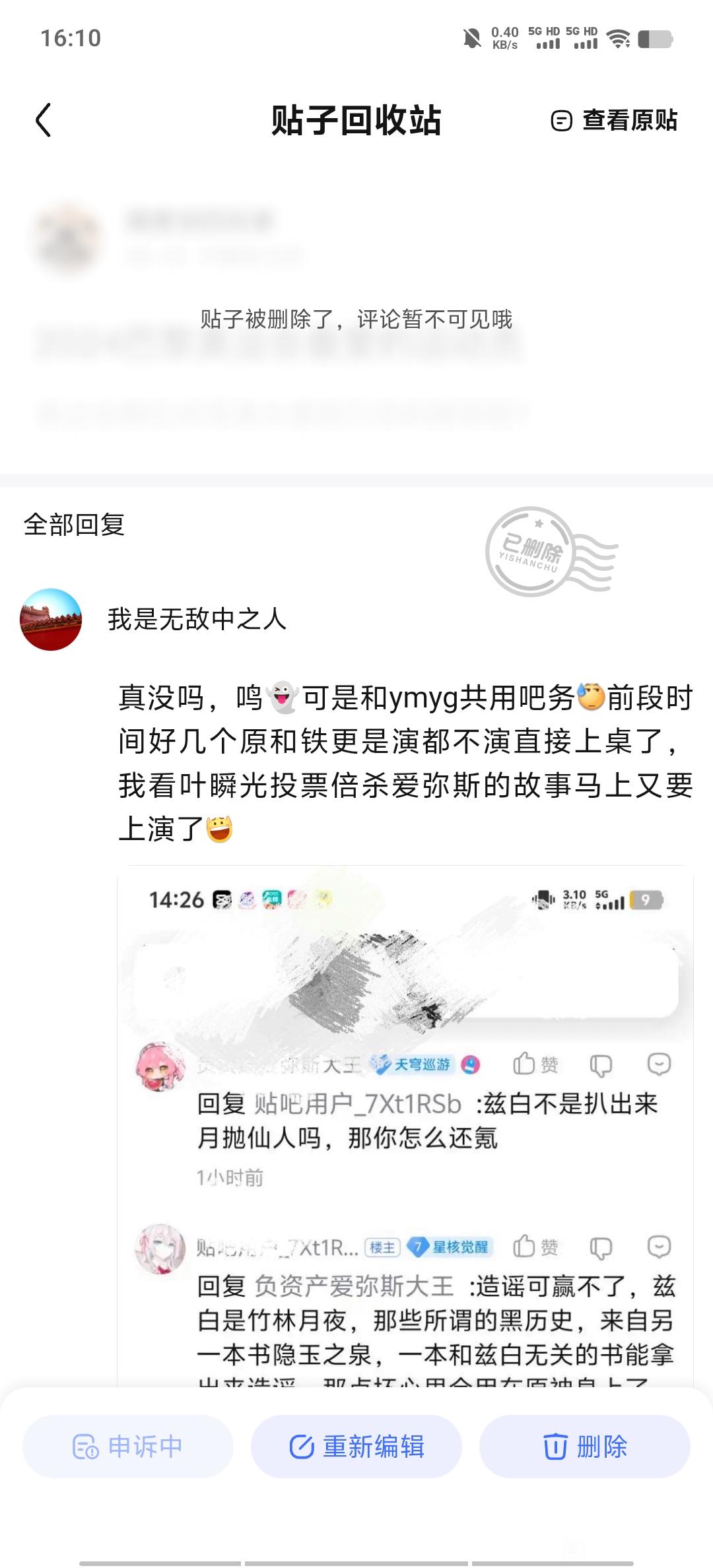Tap 删除 to delete this post permanently
The image size is (713, 1568).
tap(584, 1447)
